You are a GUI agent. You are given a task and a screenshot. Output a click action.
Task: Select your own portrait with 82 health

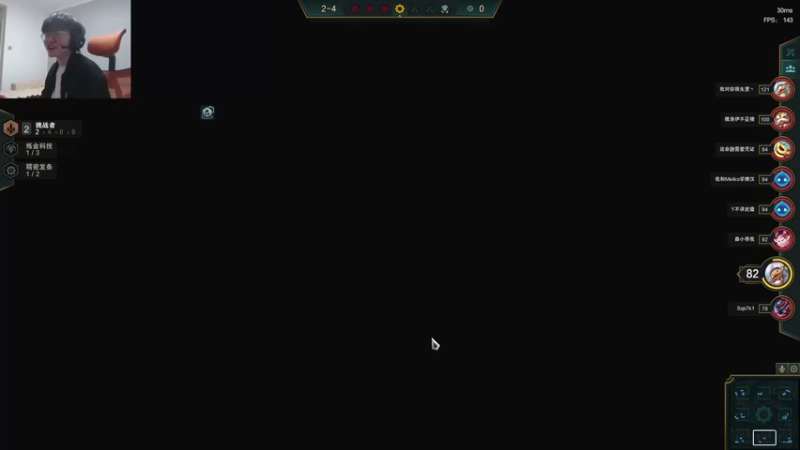click(x=777, y=273)
